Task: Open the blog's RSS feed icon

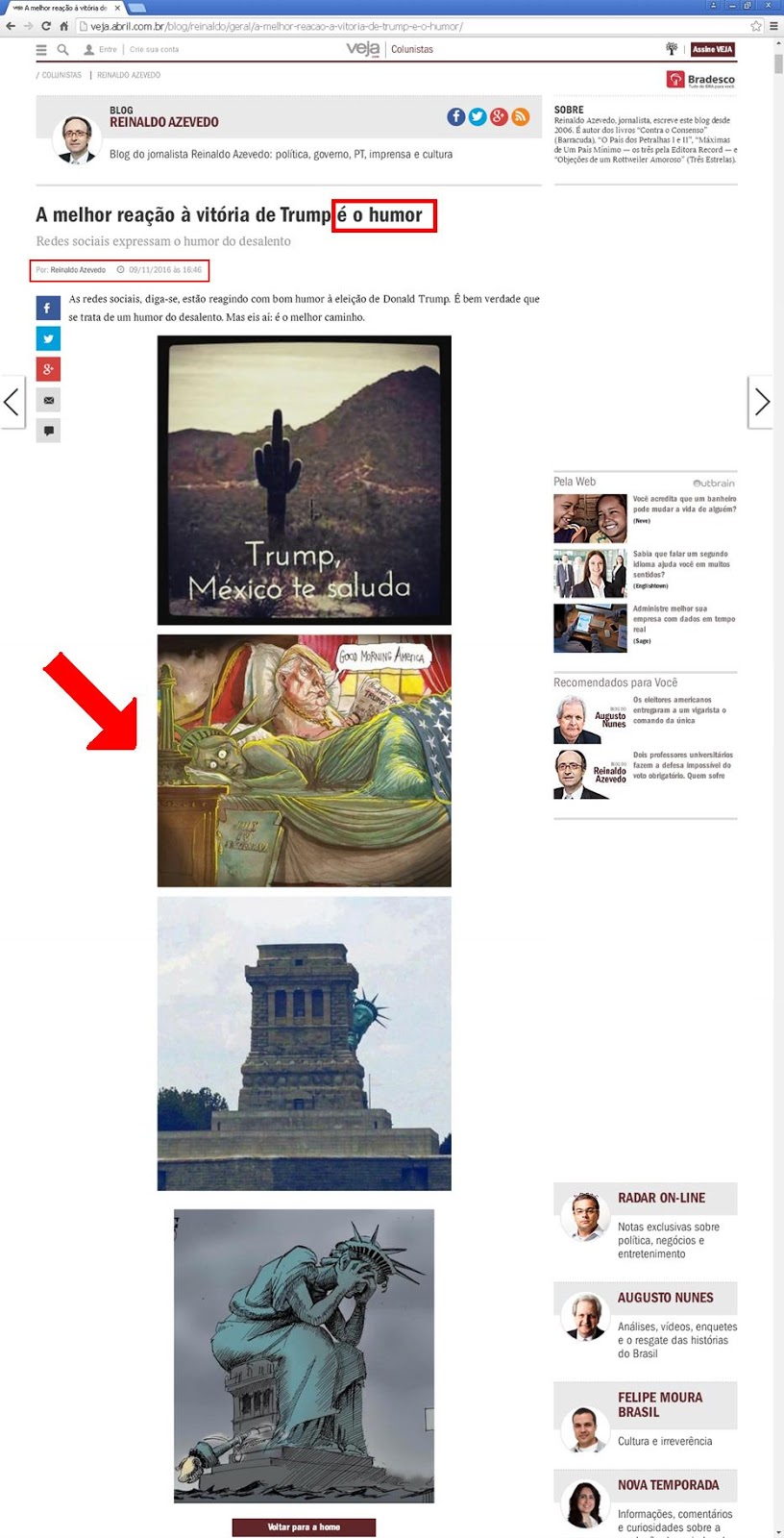Action: coord(521,116)
